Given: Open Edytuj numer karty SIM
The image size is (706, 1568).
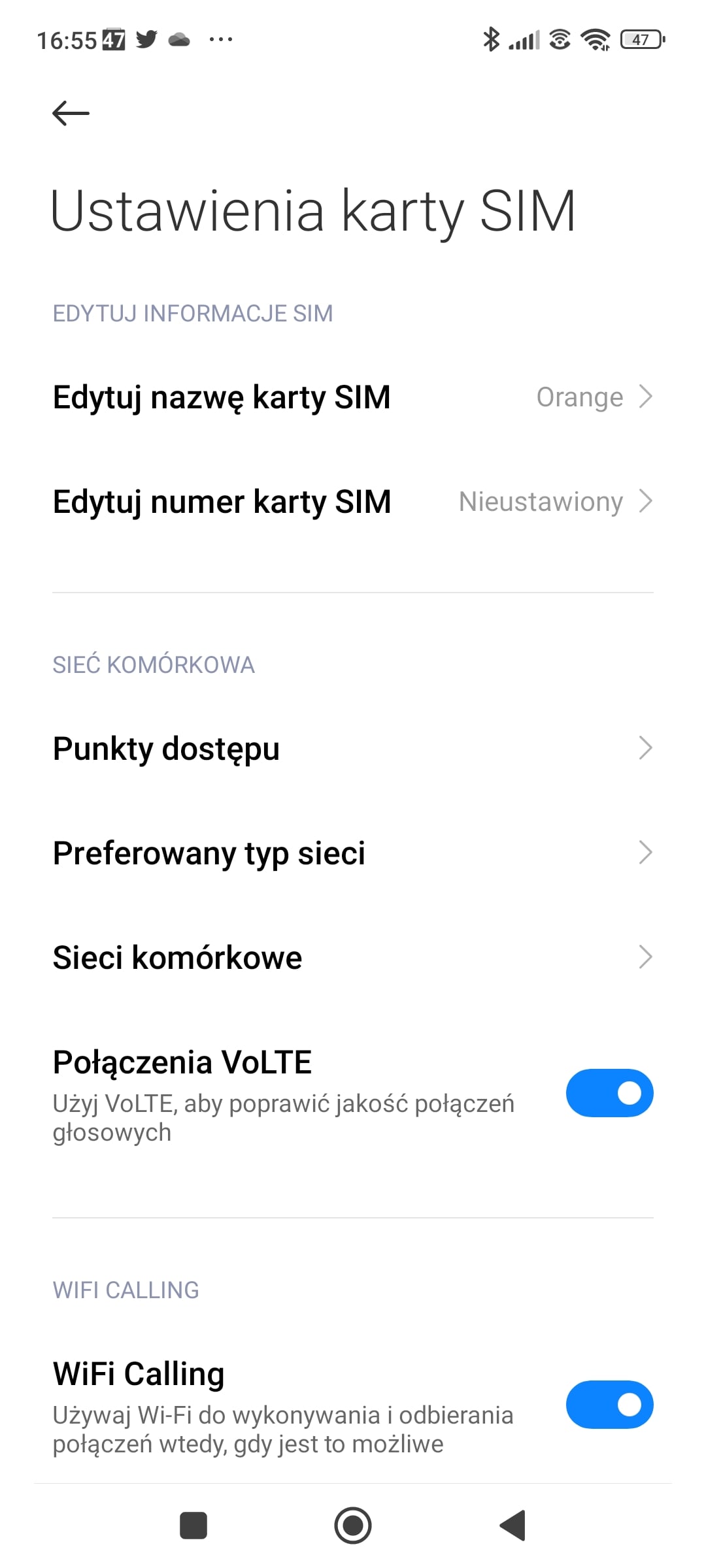Looking at the screenshot, I should click(x=353, y=502).
